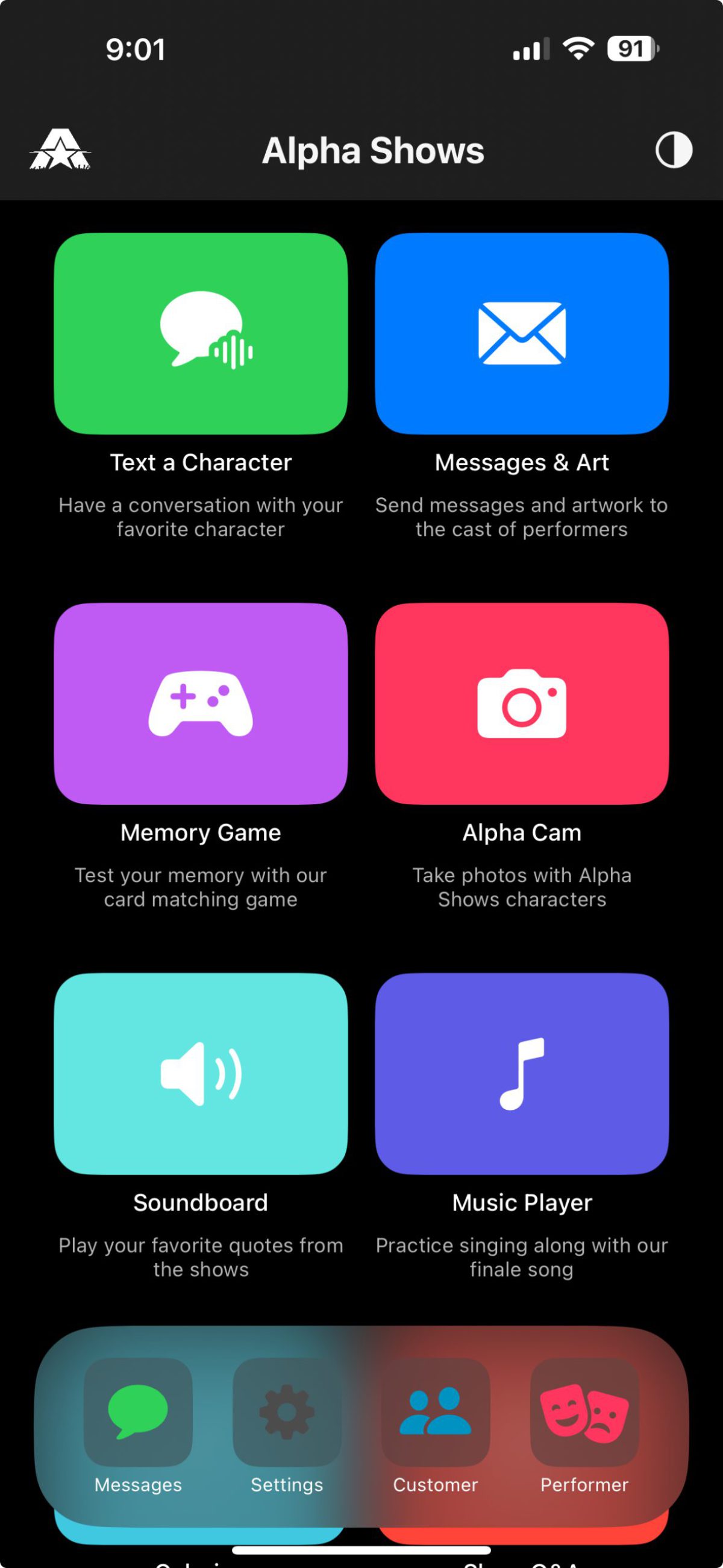
Task: Toggle the dark mode contrast icon
Action: [673, 150]
